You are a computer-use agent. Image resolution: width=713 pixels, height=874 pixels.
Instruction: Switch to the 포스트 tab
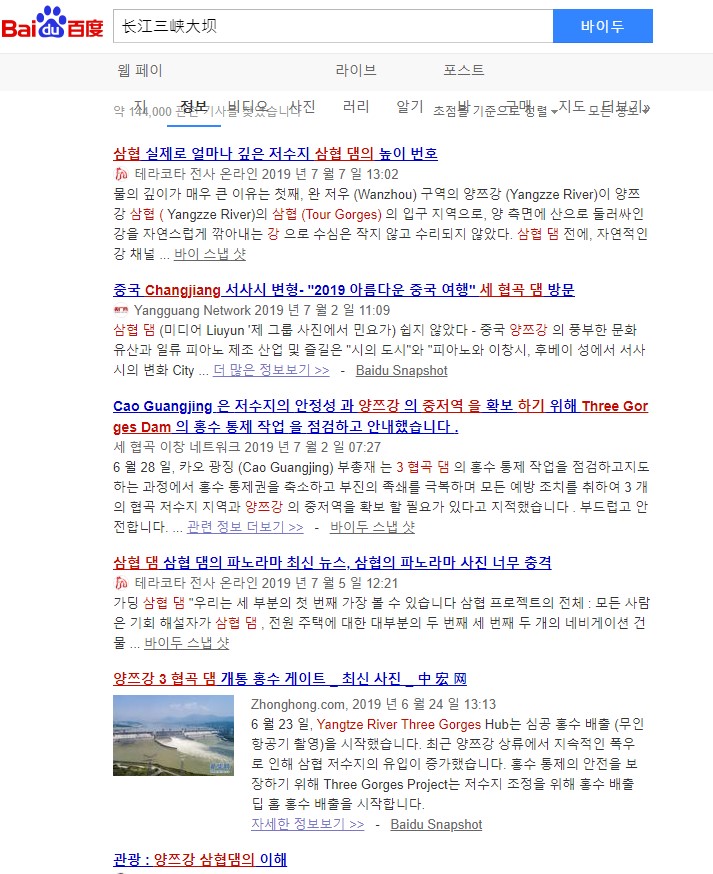point(464,70)
